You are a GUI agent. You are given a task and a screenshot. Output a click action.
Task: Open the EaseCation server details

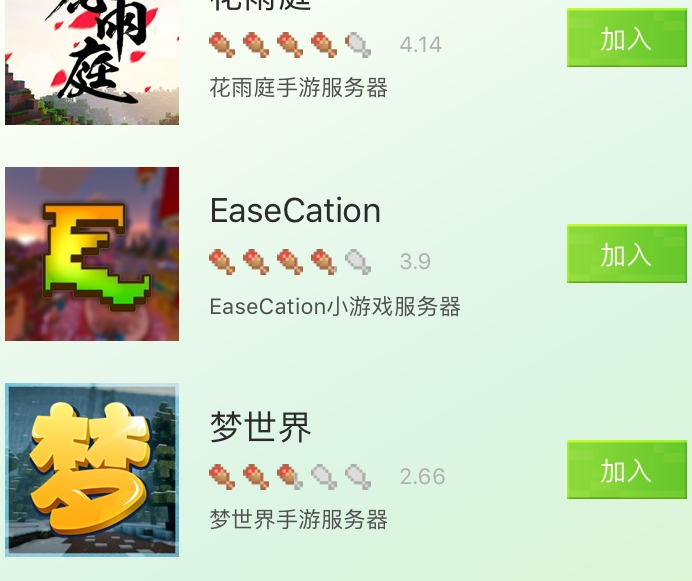(x=295, y=211)
